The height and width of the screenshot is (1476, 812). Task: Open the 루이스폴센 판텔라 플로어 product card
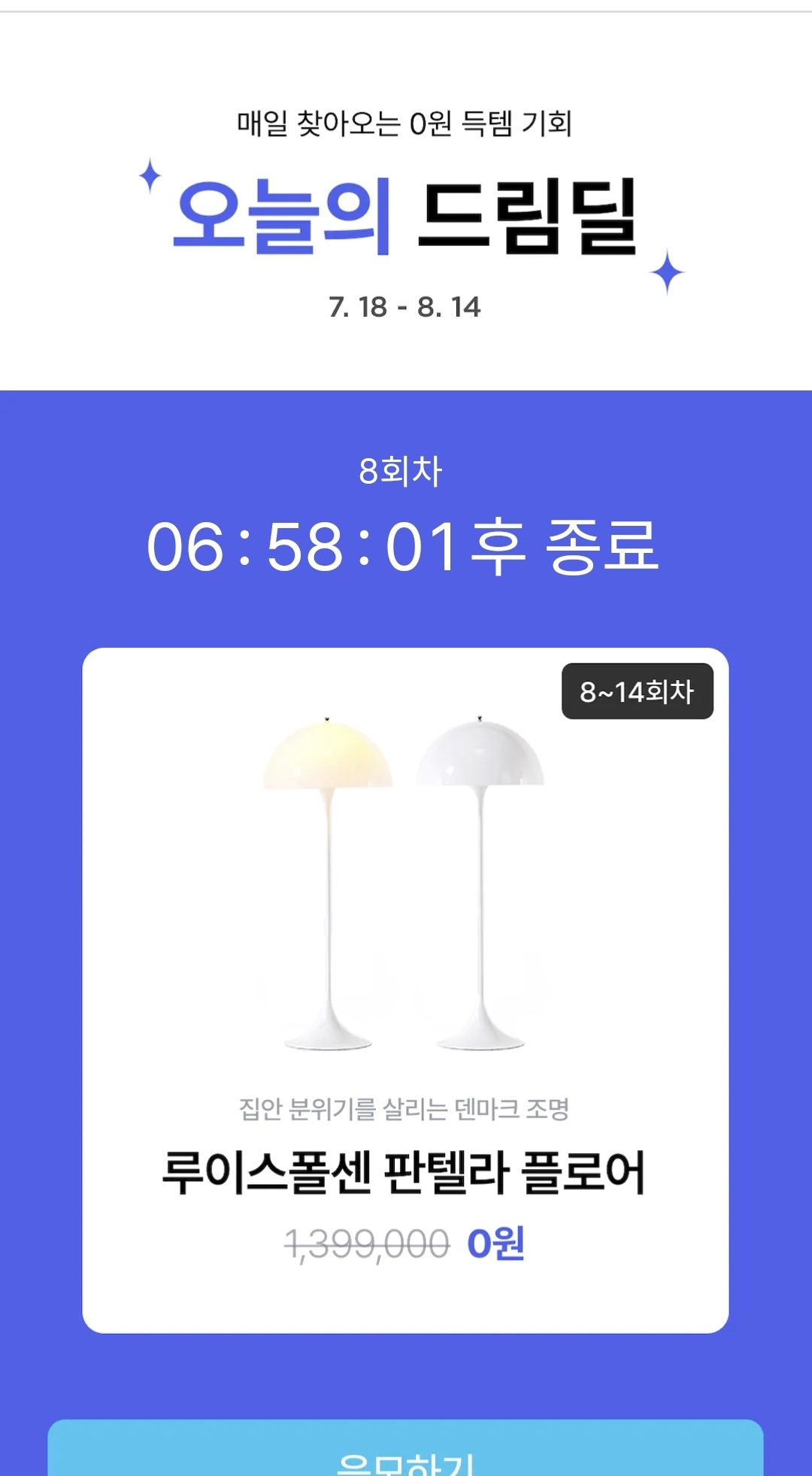pyautogui.click(x=405, y=990)
